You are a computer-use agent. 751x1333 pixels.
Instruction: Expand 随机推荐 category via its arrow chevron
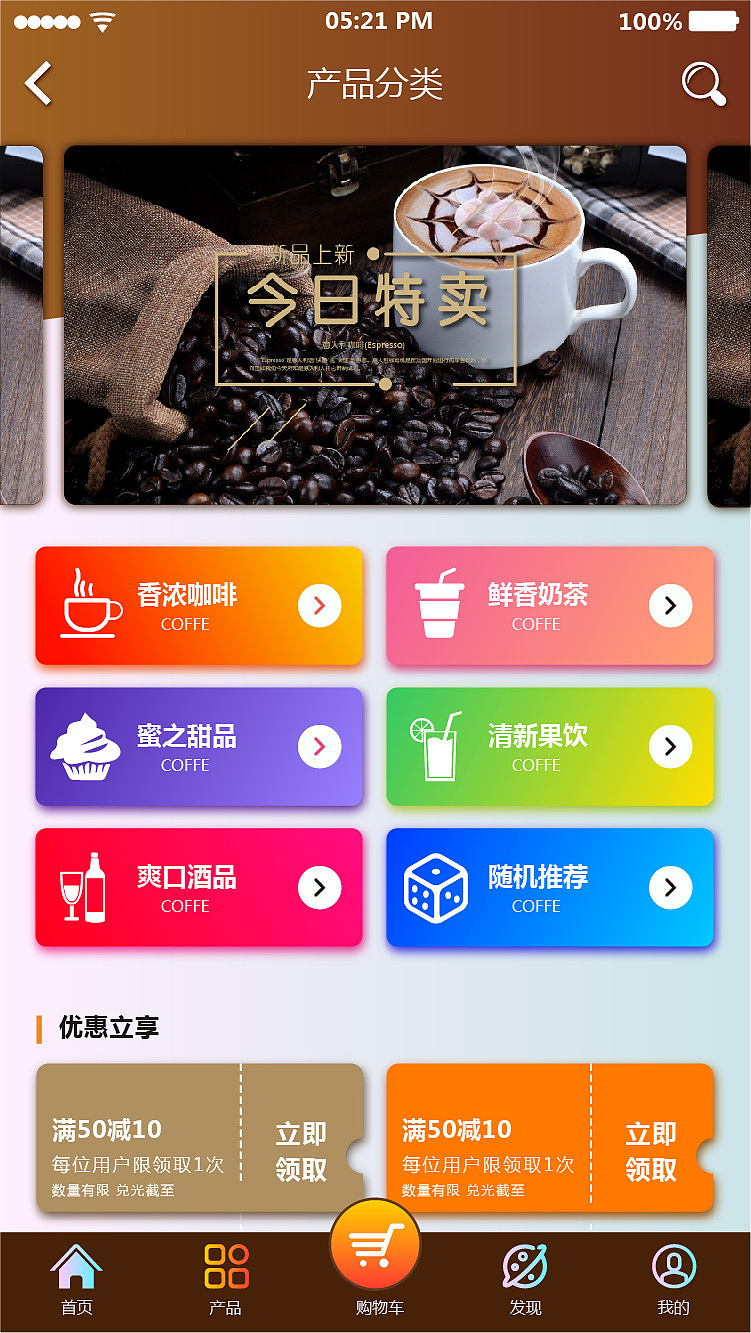click(671, 886)
